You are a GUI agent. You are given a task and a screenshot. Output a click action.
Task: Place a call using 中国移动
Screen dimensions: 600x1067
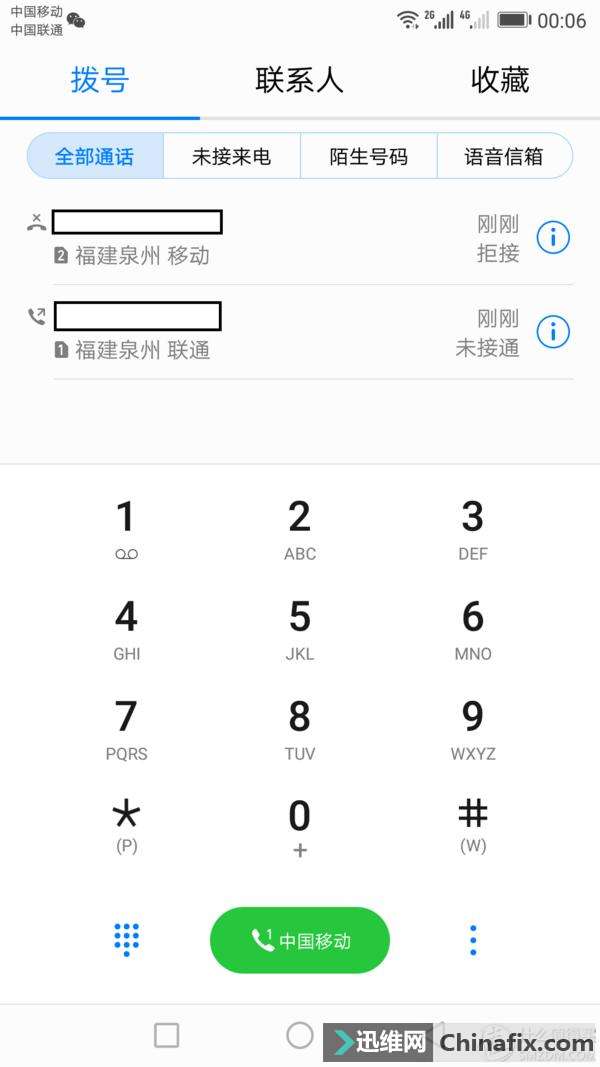tap(300, 940)
